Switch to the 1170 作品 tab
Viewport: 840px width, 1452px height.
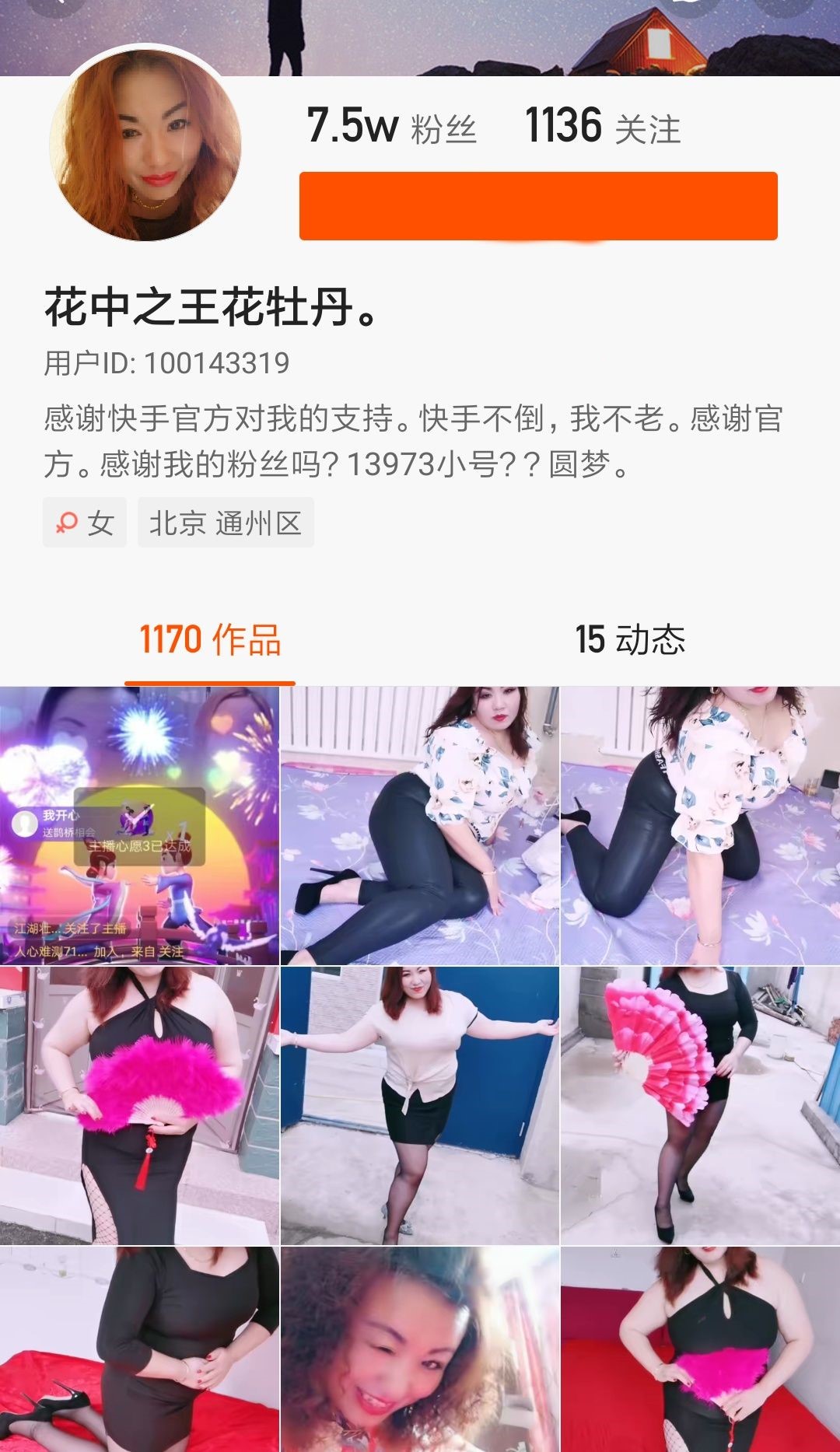(x=210, y=640)
